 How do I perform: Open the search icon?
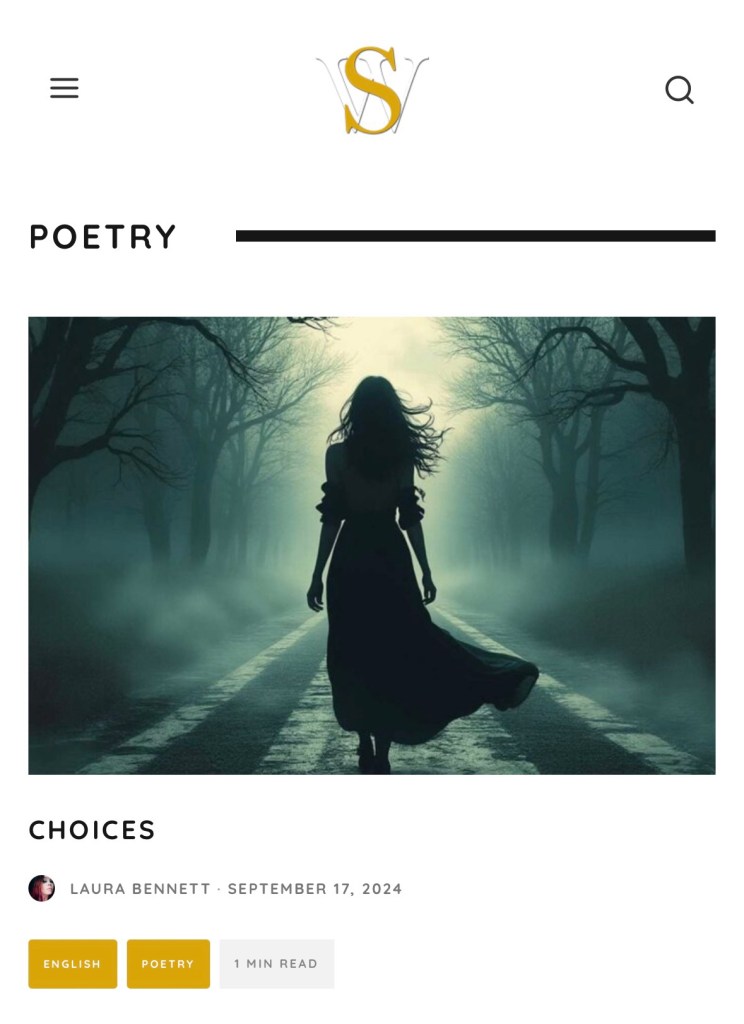679,90
